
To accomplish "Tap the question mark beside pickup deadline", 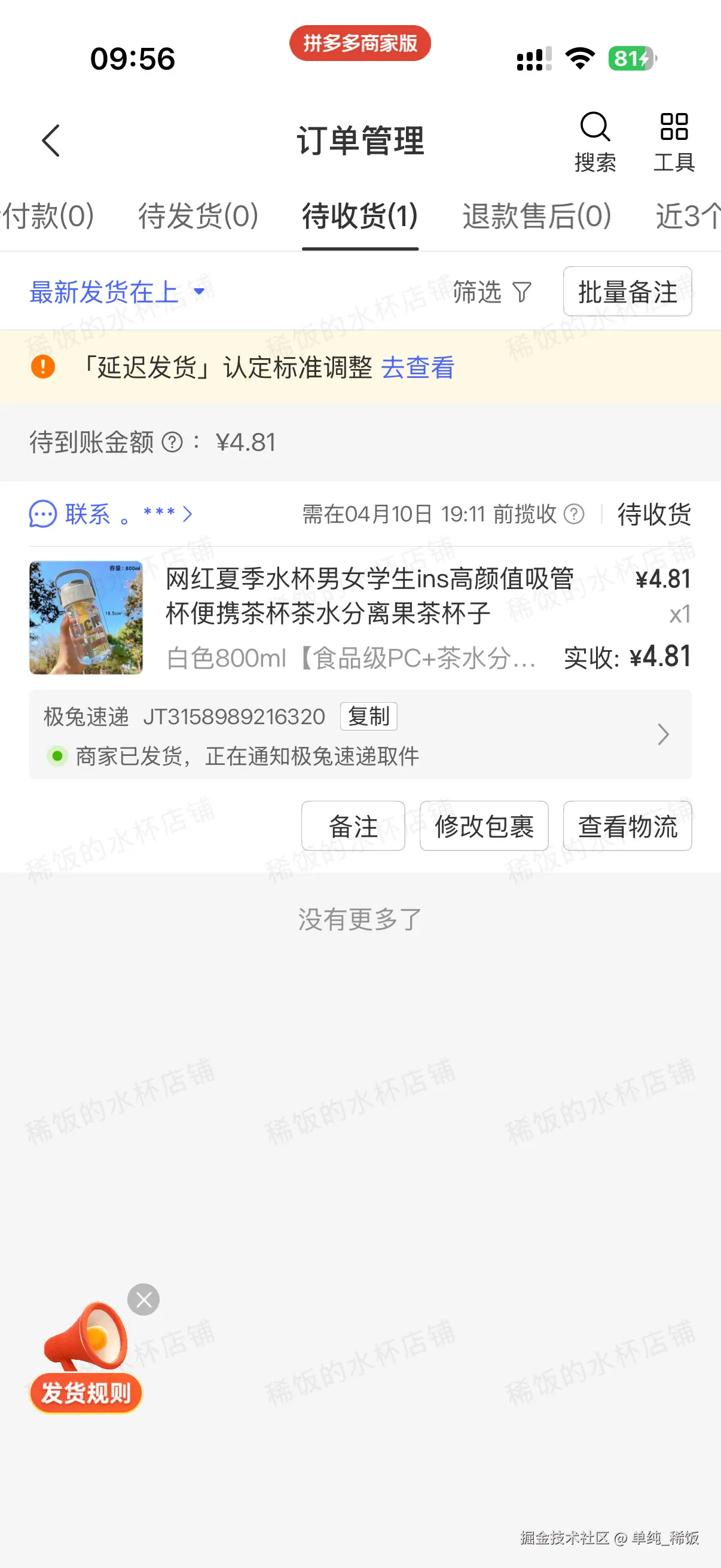I will (x=575, y=514).
